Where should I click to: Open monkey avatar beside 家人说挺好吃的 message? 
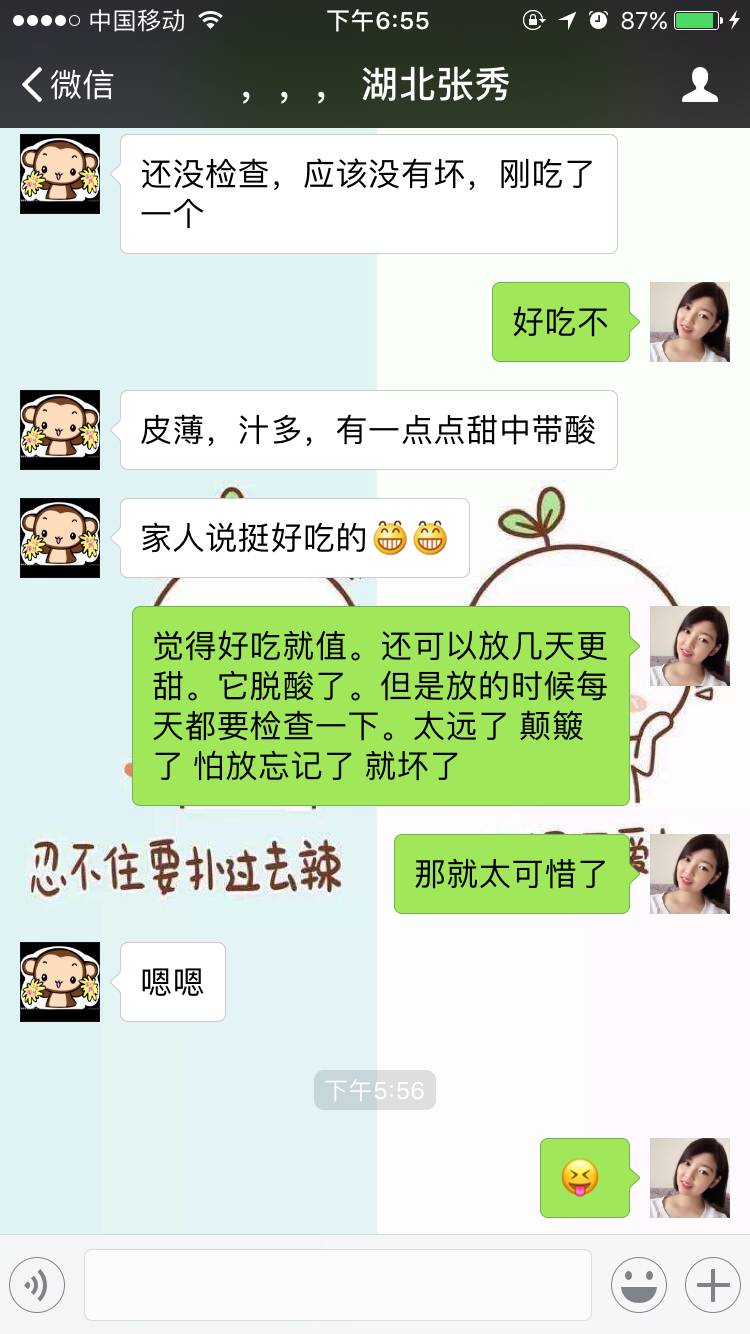click(x=60, y=537)
